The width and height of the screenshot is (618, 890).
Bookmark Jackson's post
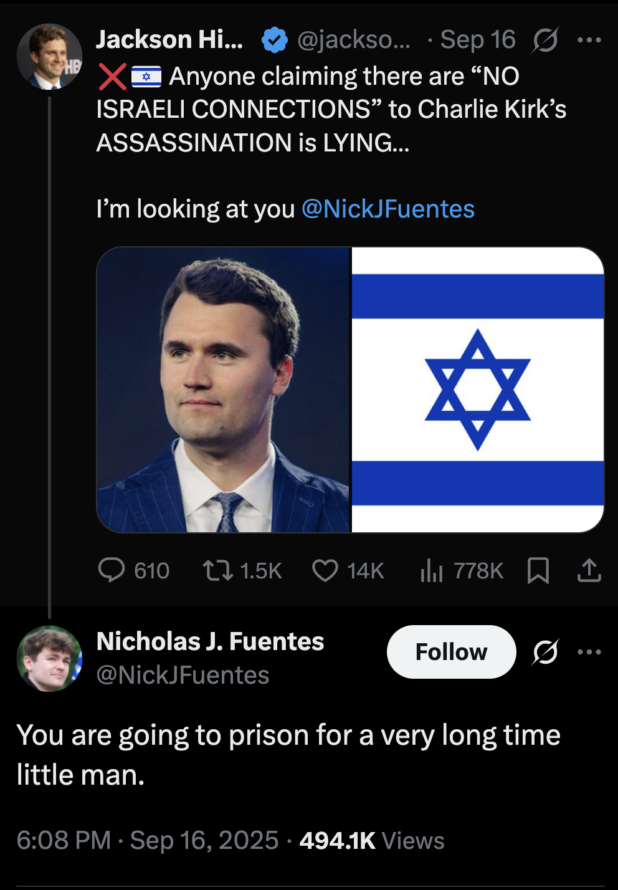point(538,570)
